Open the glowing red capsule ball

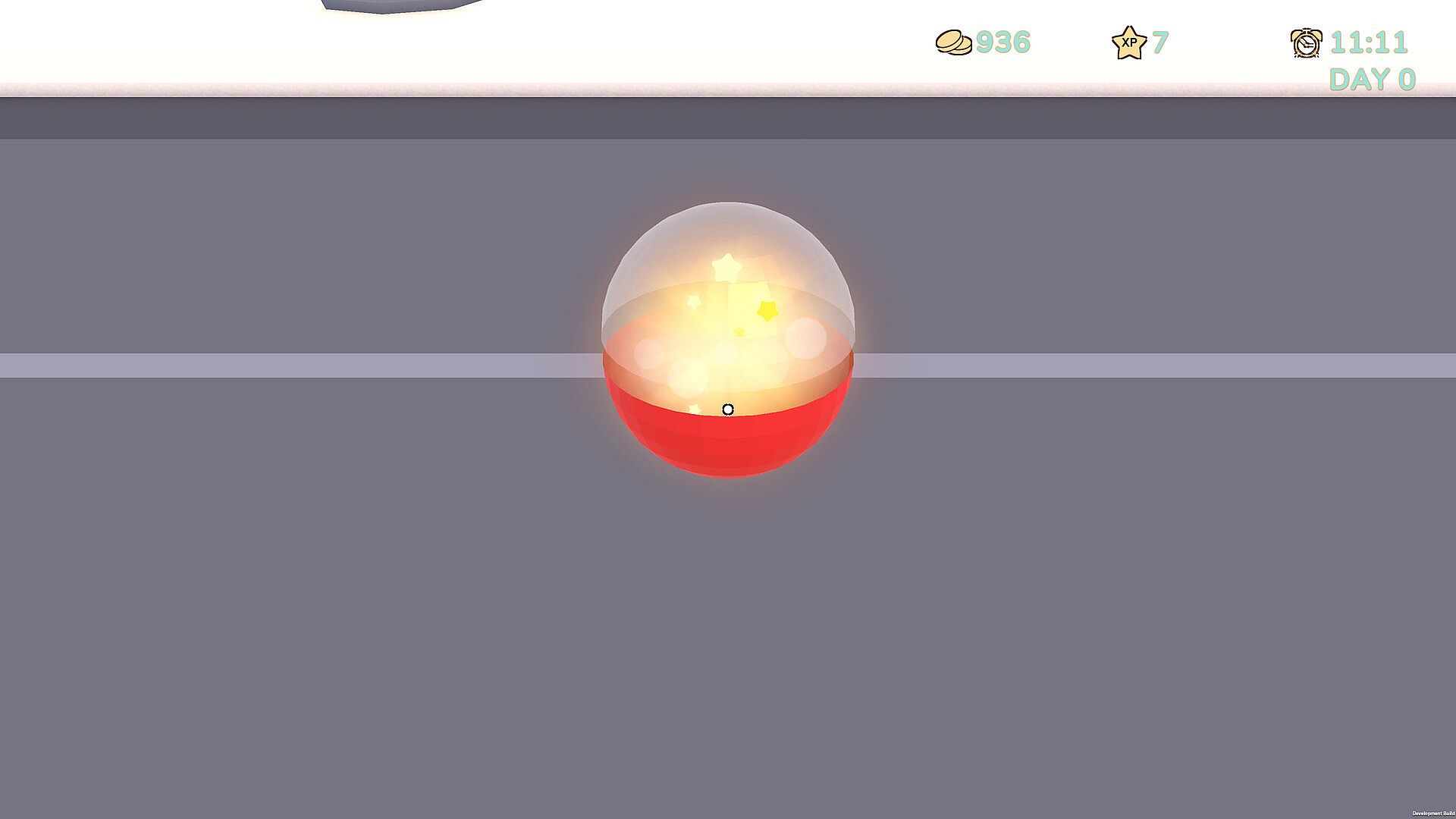click(x=728, y=341)
